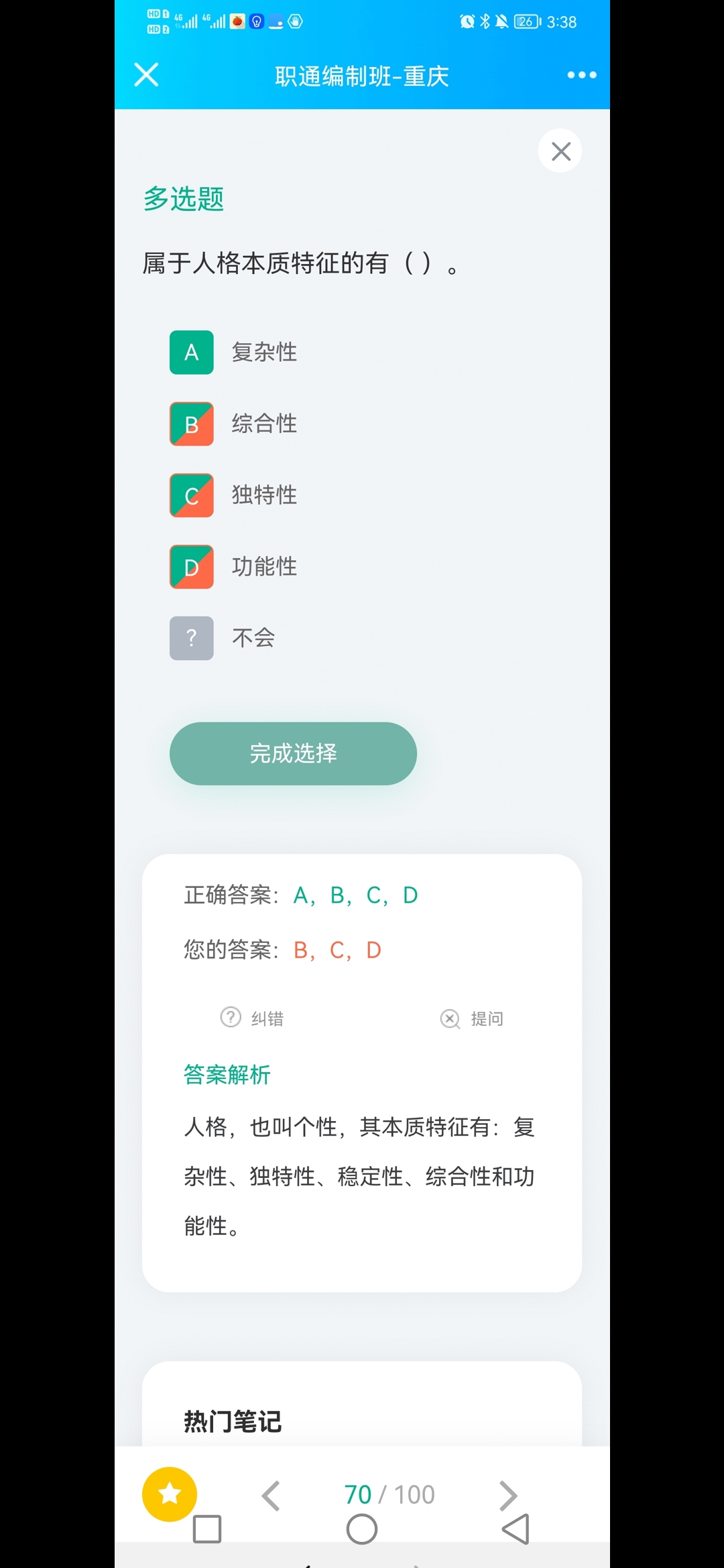Open the 70 / 100 question index
The height and width of the screenshot is (1568, 724).
[389, 1494]
